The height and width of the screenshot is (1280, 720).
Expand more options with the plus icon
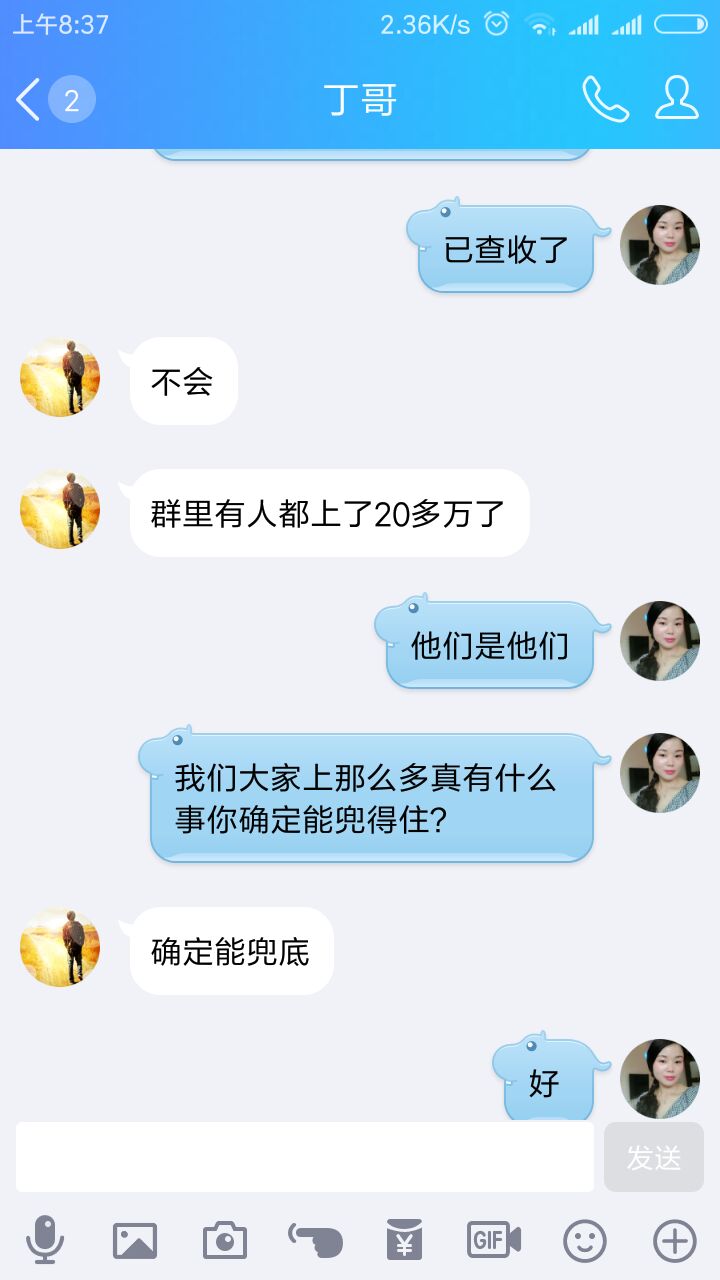pos(675,1241)
